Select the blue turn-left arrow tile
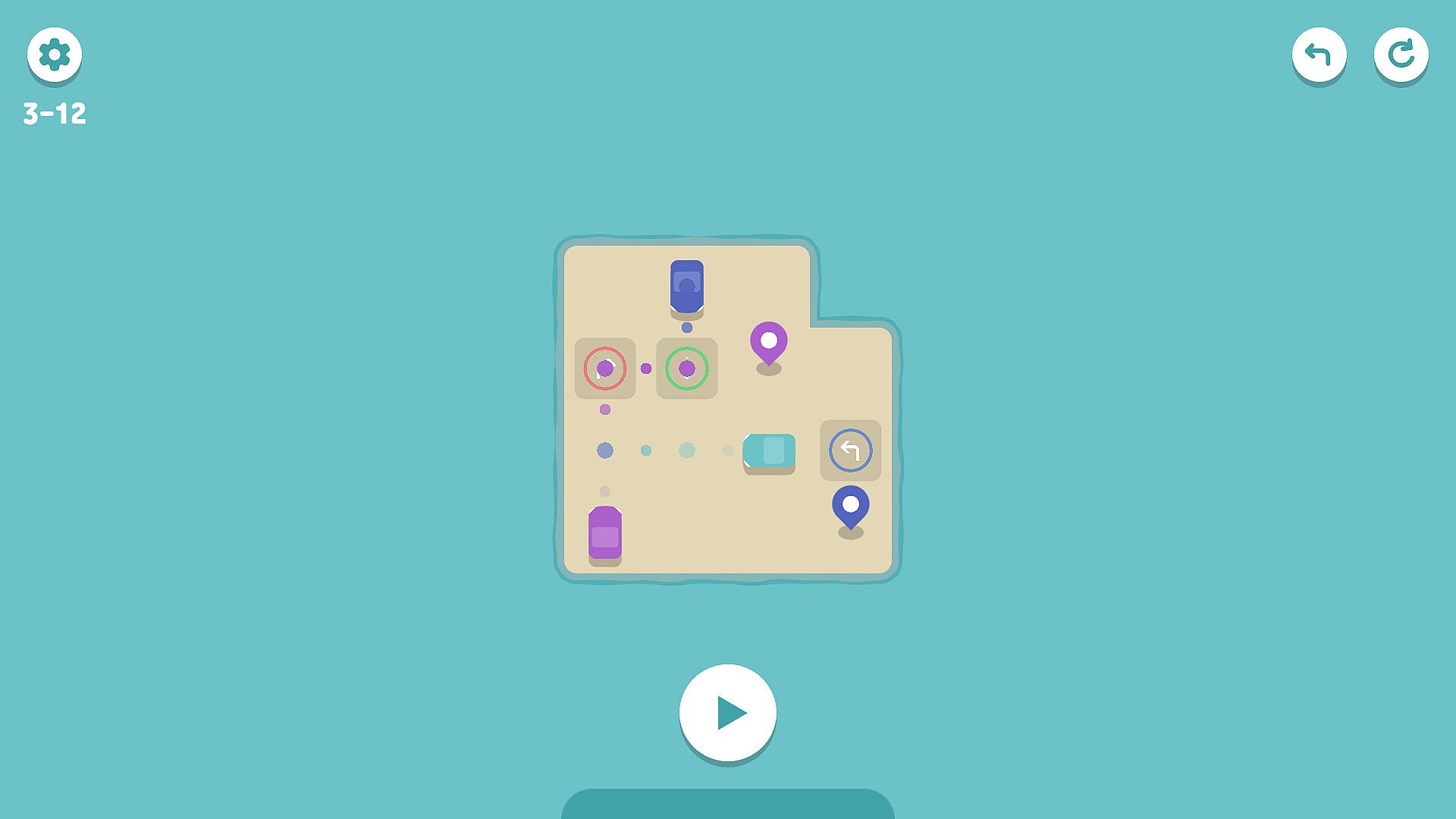This screenshot has height=819, width=1456. (850, 450)
